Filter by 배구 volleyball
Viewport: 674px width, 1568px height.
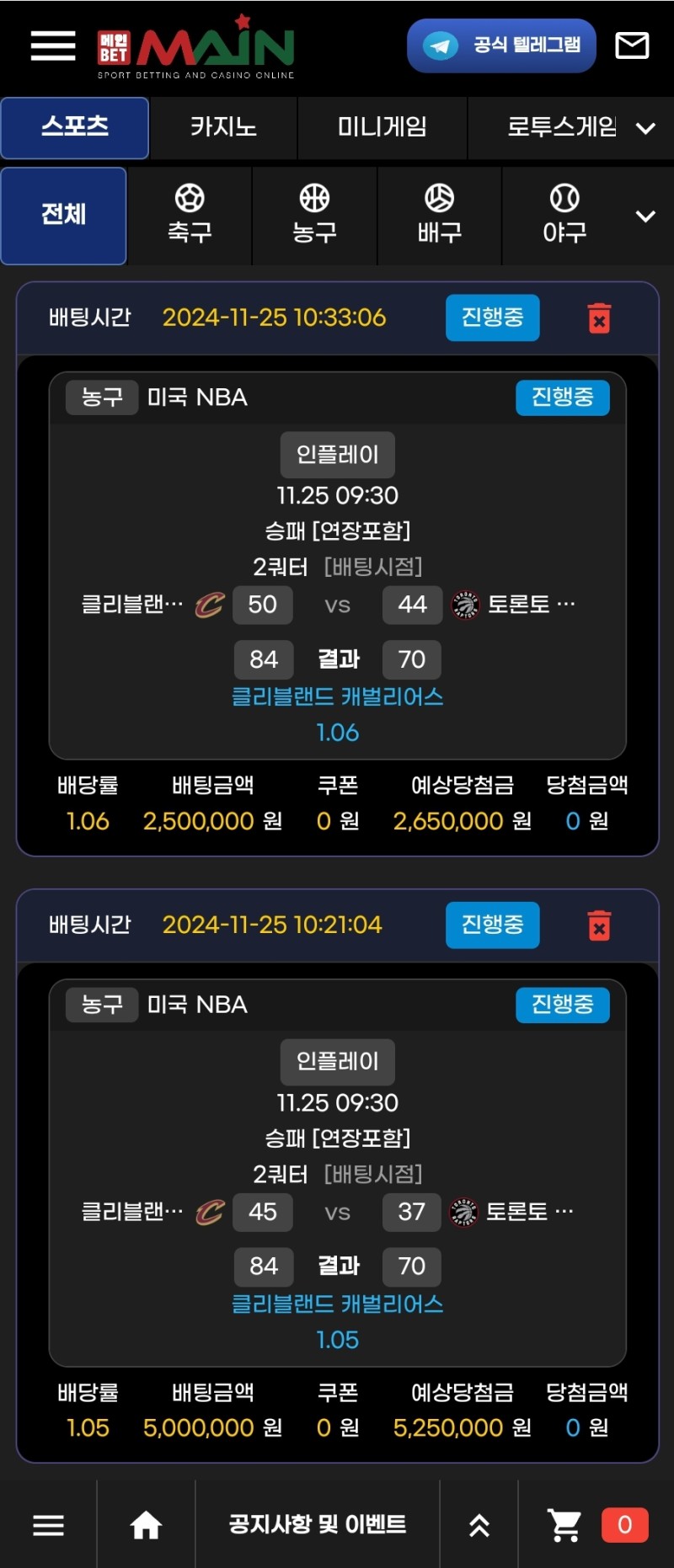[x=439, y=215]
